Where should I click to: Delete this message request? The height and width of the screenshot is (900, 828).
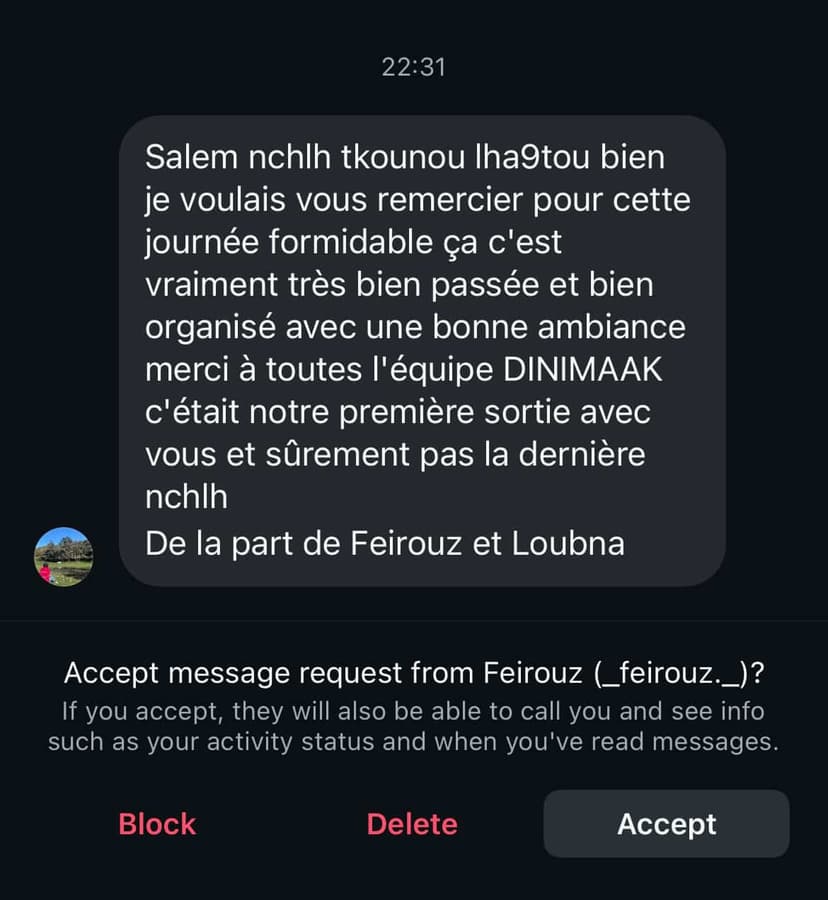point(412,824)
